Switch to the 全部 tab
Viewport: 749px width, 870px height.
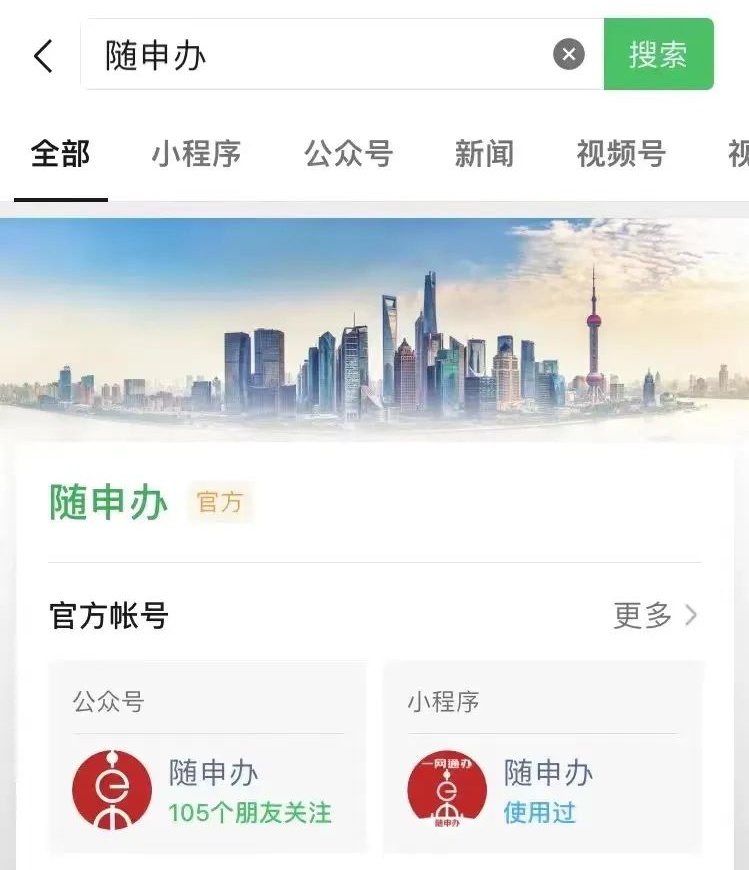click(x=60, y=154)
